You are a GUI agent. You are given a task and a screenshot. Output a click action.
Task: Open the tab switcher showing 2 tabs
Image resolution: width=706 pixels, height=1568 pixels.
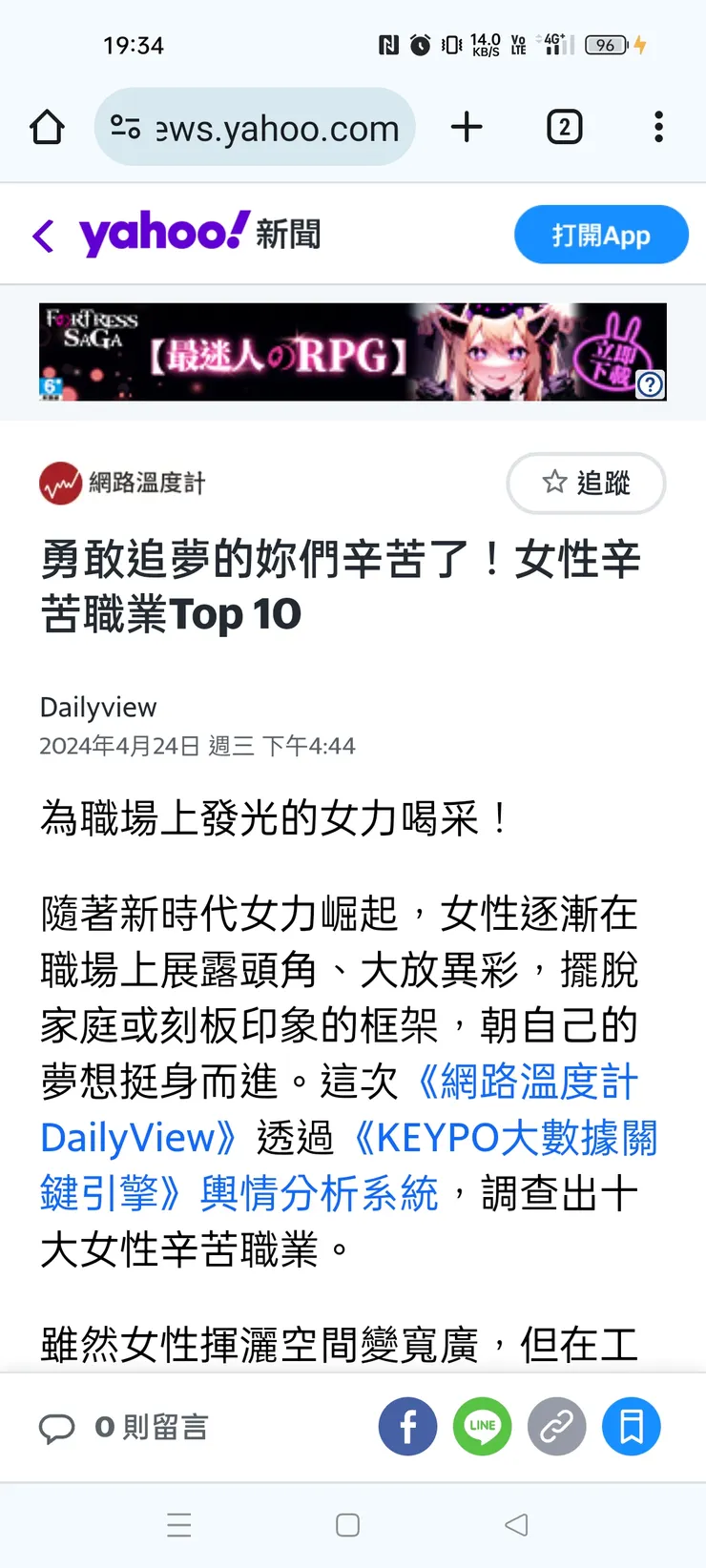[x=565, y=127]
